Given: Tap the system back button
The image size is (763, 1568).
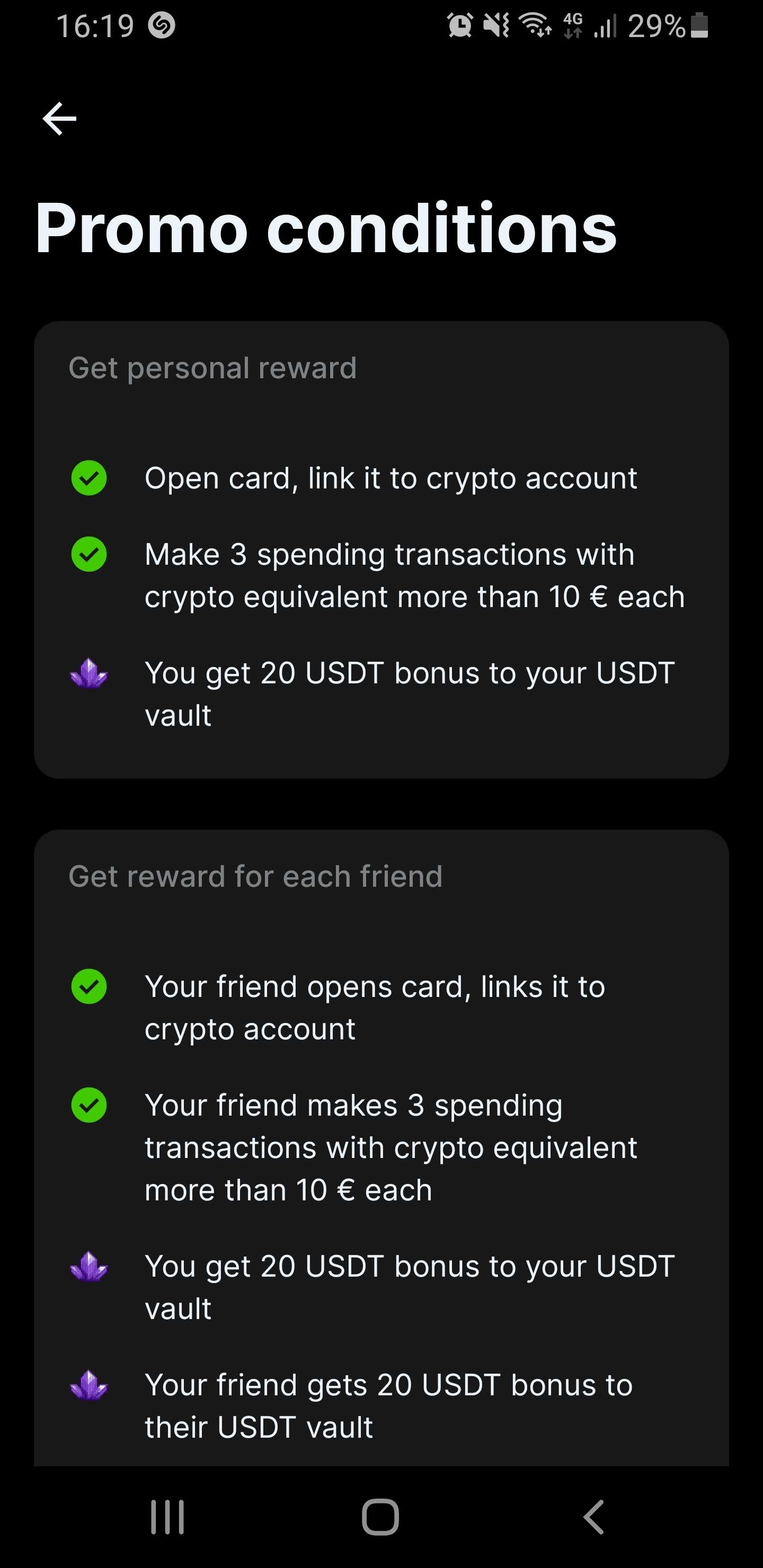Looking at the screenshot, I should (594, 1517).
